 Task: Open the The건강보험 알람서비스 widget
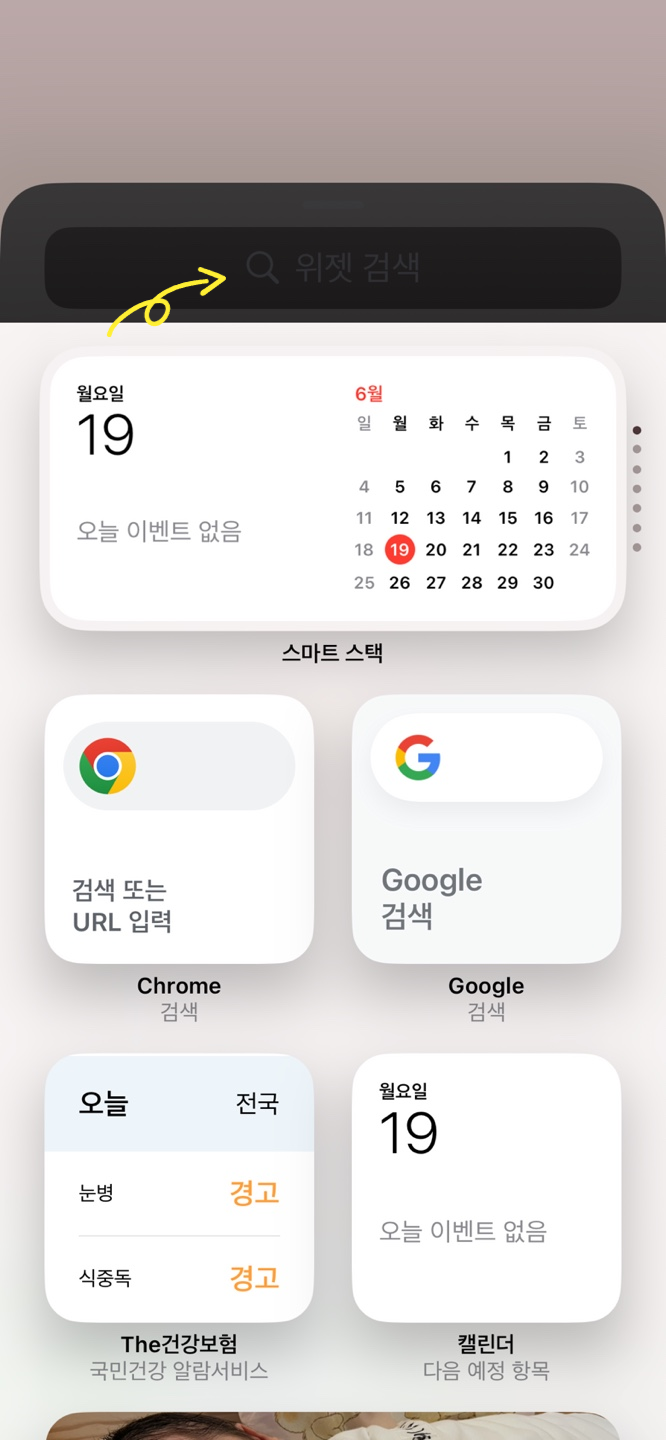point(179,1188)
